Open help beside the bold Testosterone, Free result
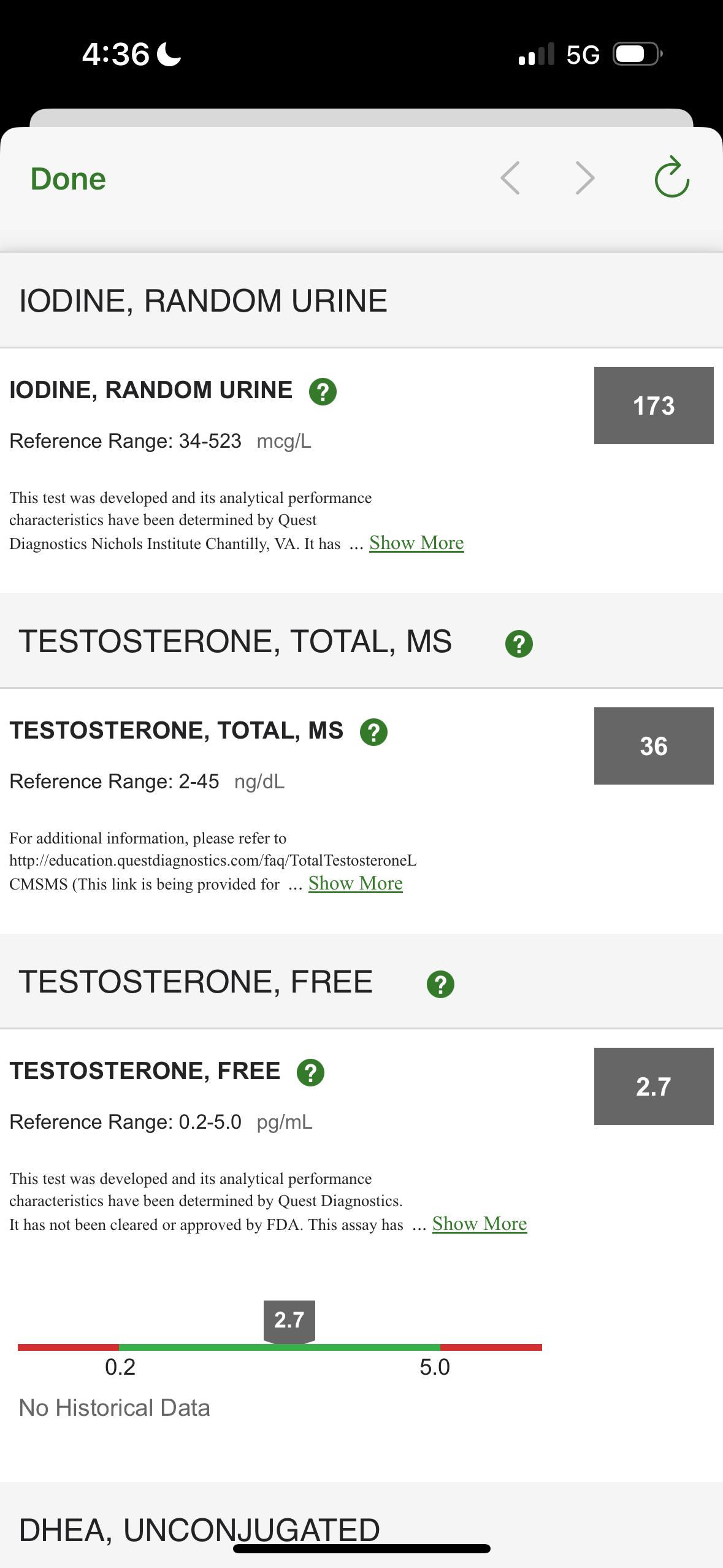The image size is (723, 1568). tap(310, 1072)
